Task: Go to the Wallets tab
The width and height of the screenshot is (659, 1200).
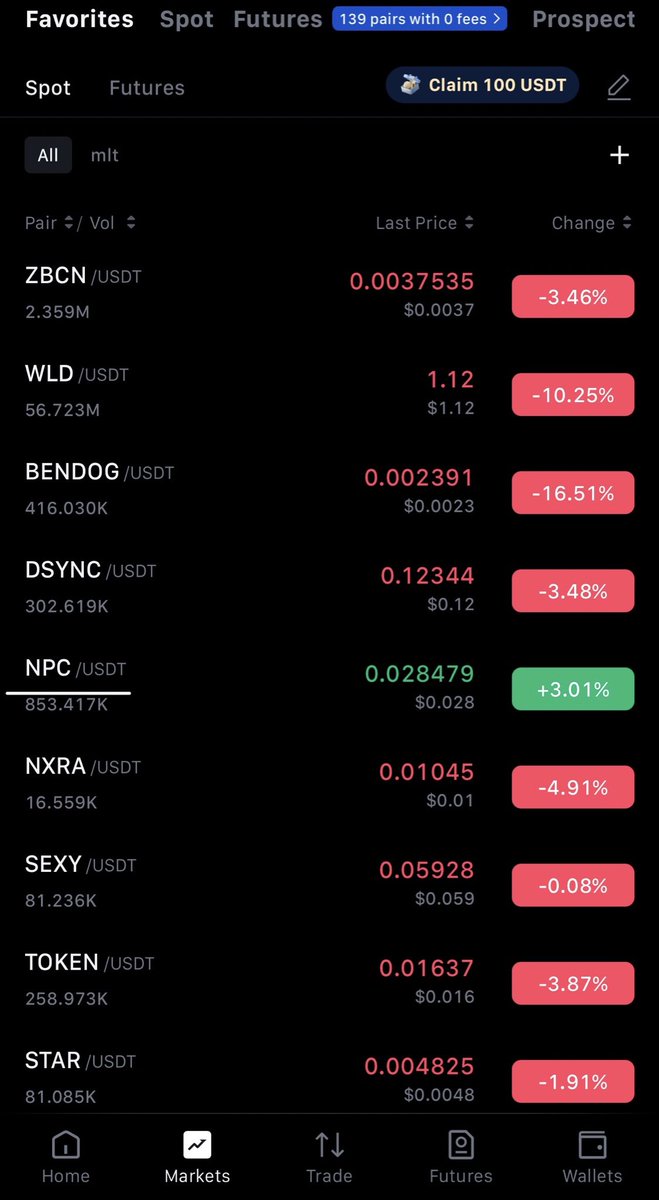Action: pos(592,1158)
